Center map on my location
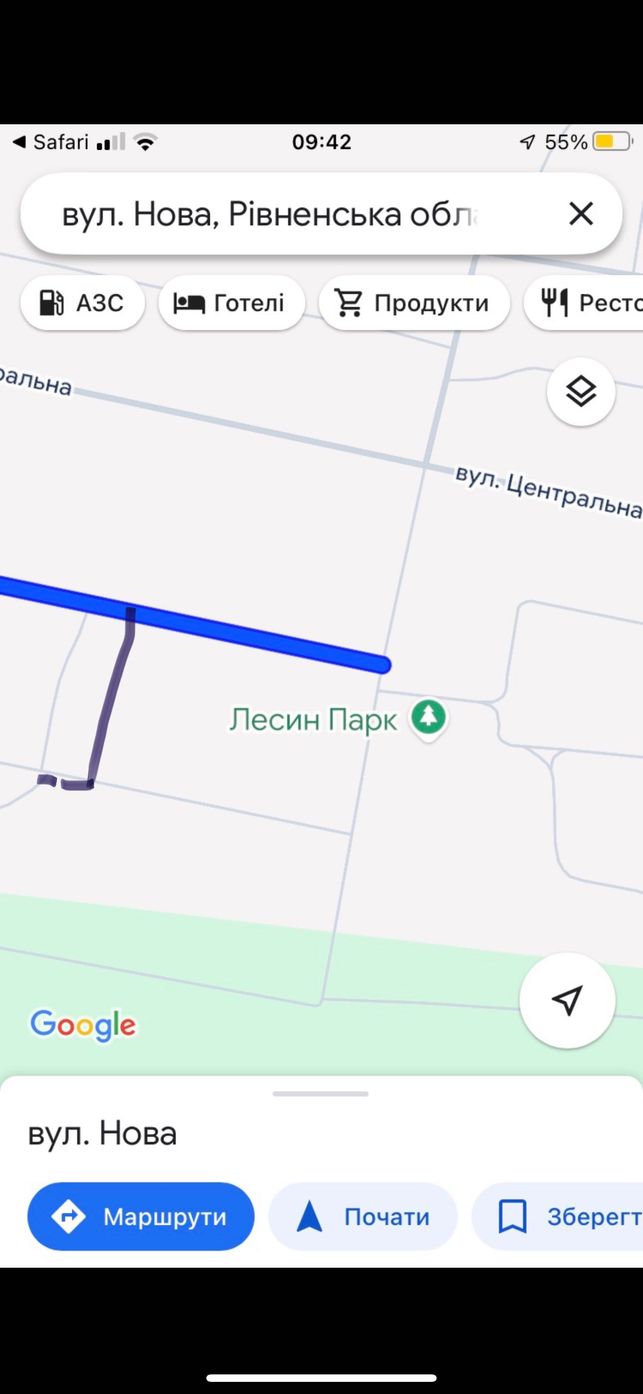 click(567, 1000)
